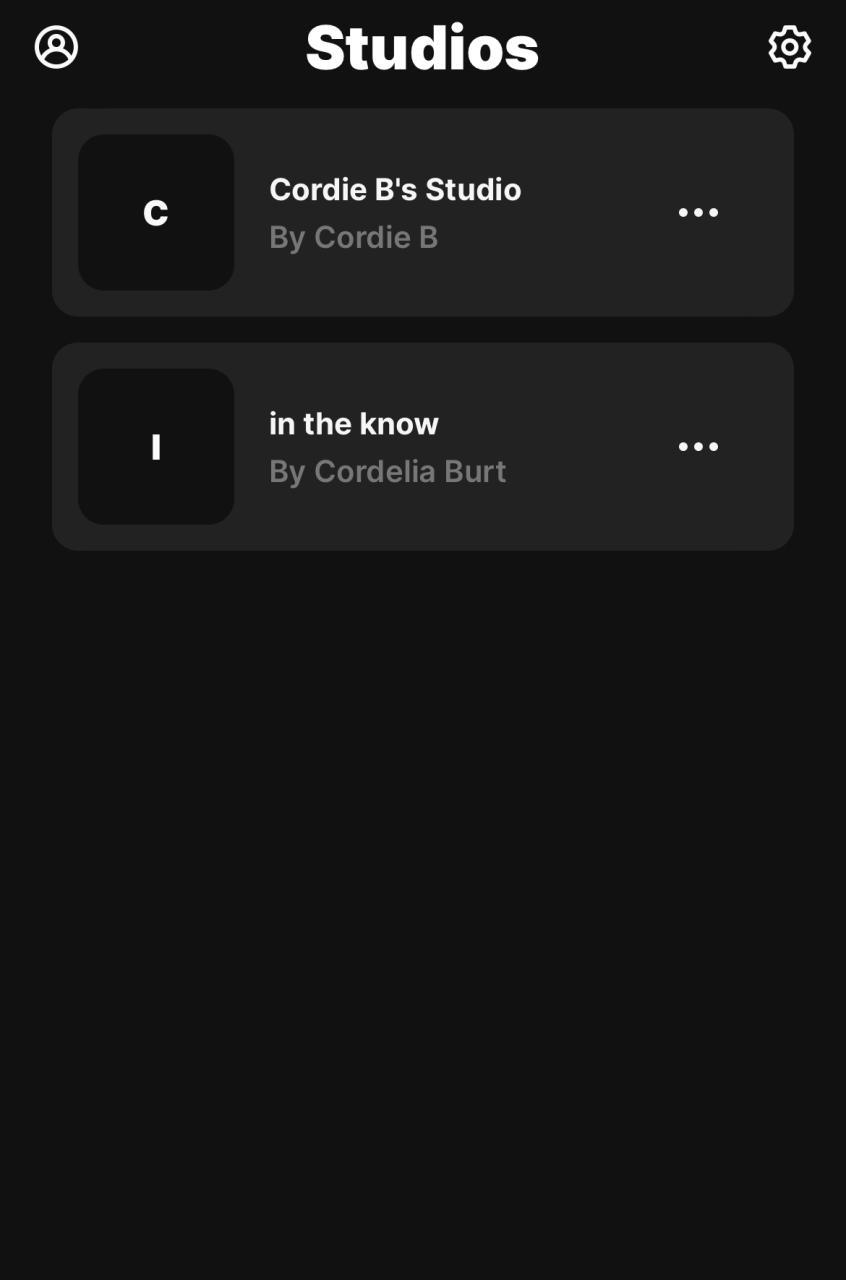
Task: Show more options for "in the know"
Action: (698, 446)
